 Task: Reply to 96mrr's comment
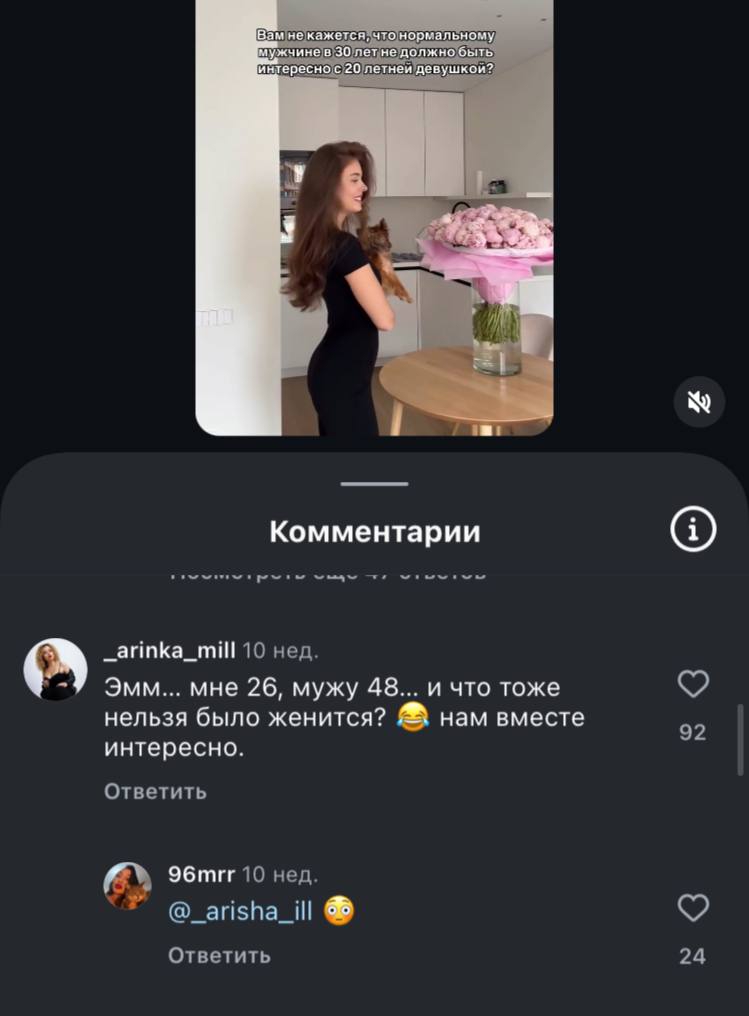219,956
